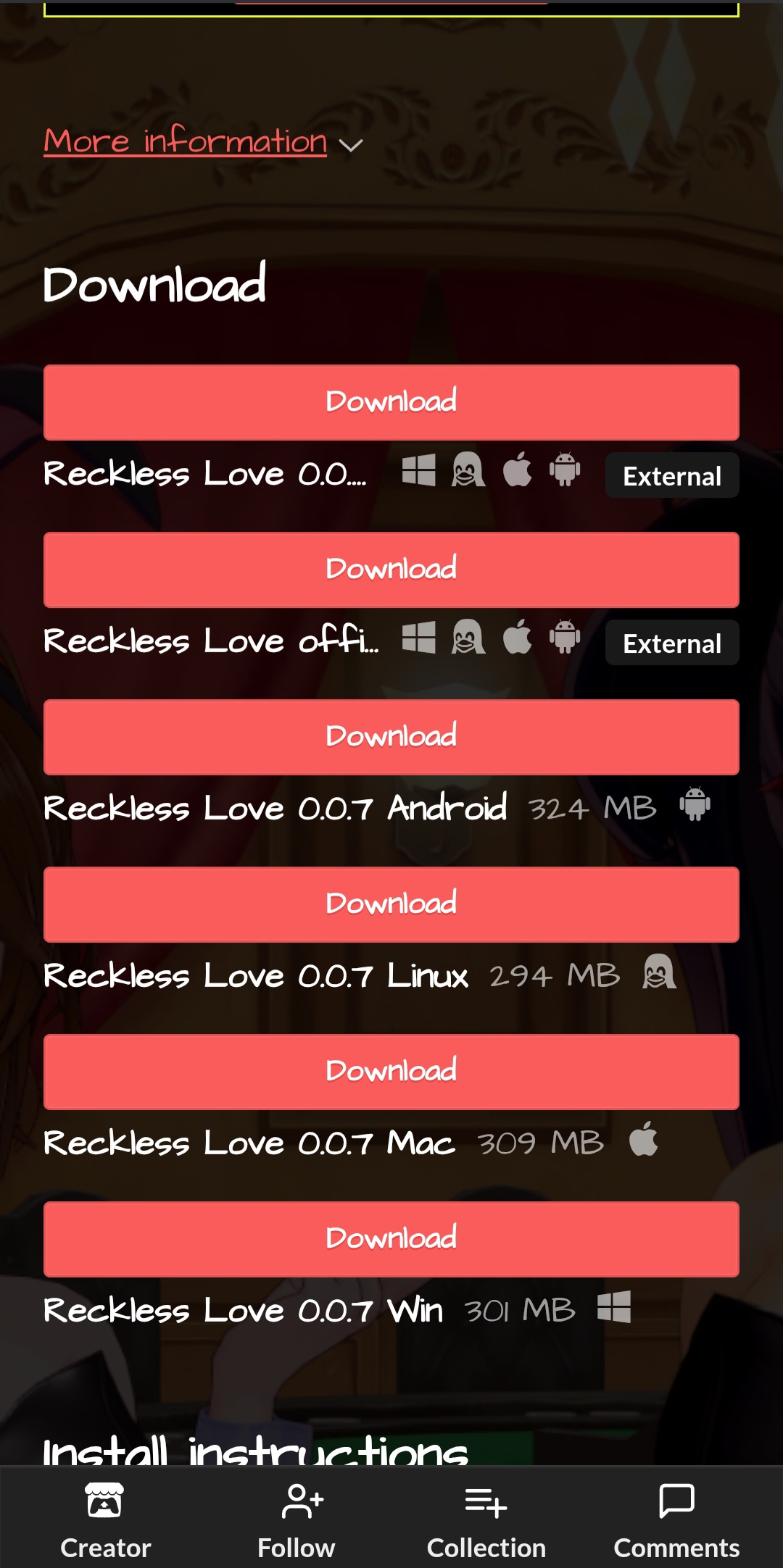Download Reckless Love 0.0.7 Mac

tap(391, 1072)
